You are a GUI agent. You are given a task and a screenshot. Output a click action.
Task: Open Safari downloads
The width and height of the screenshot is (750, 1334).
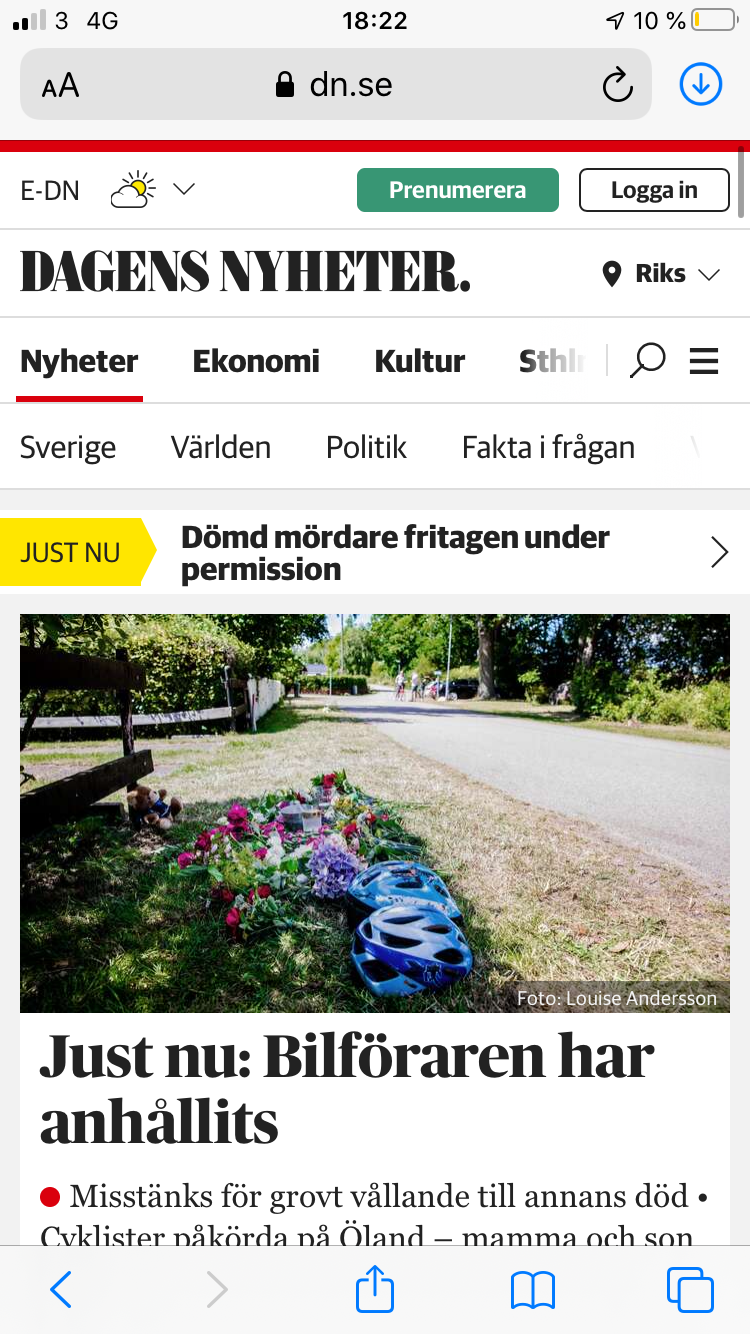pos(701,85)
